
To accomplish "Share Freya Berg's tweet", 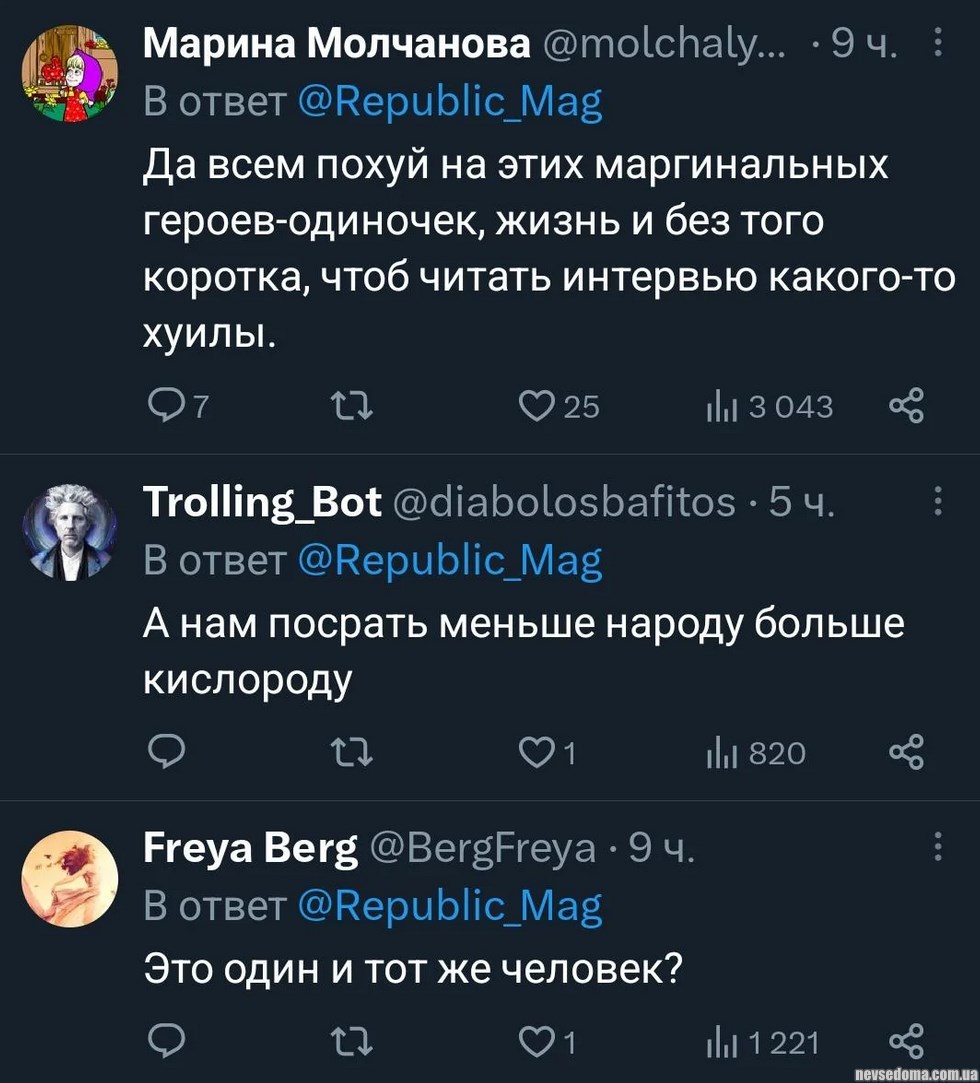I will click(x=906, y=1043).
